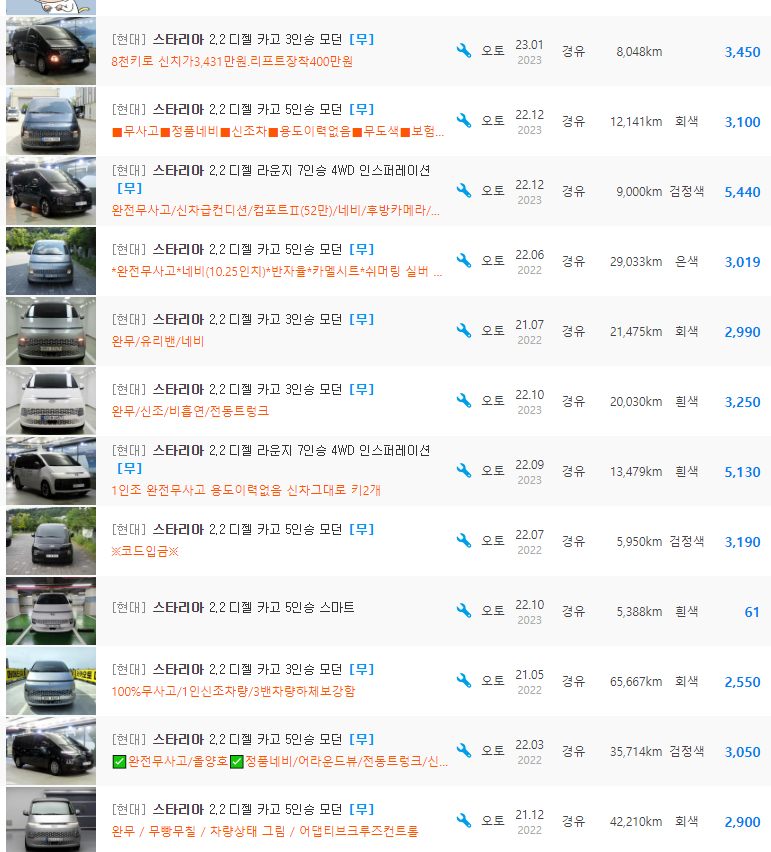
Task: Click the wrench icon on the 65,667km listing
Action: pos(461,681)
